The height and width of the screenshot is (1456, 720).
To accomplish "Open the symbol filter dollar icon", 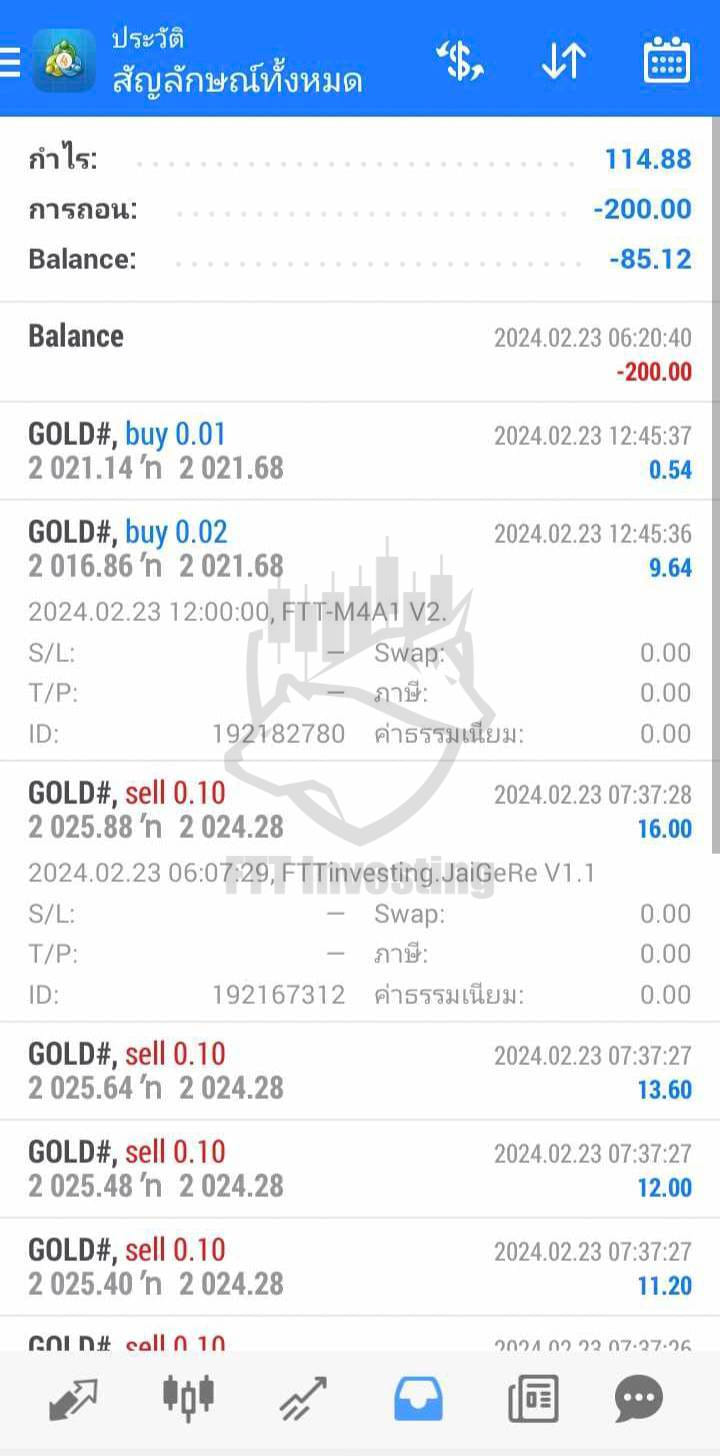I will (x=460, y=61).
